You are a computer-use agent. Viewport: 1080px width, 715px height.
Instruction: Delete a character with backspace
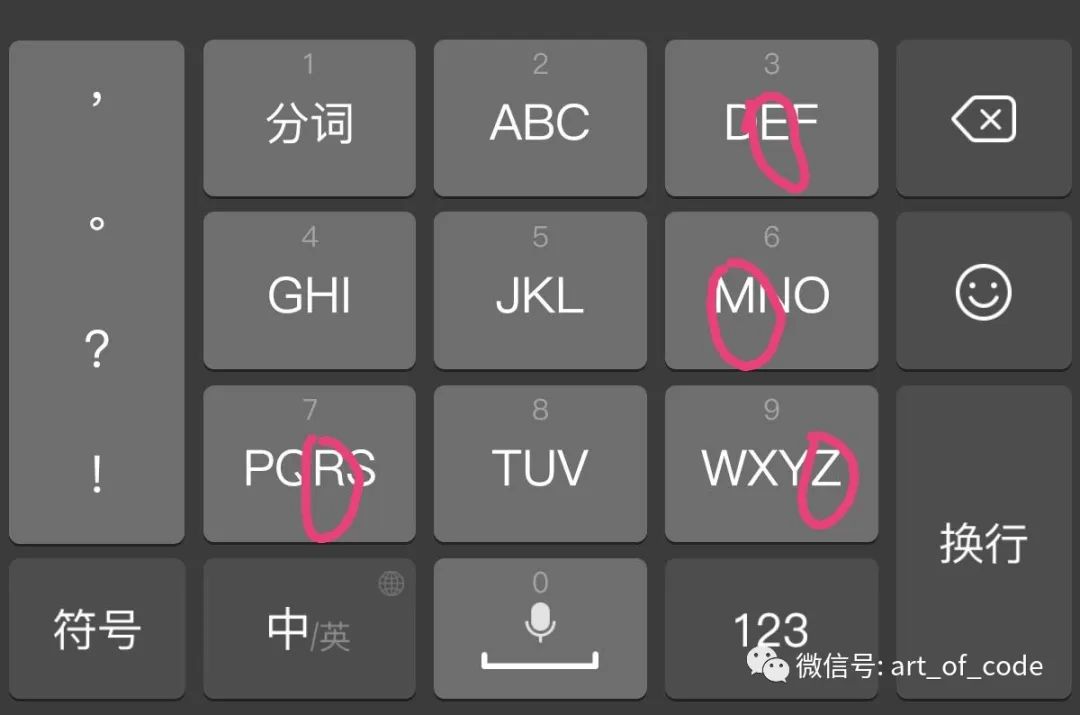[985, 119]
